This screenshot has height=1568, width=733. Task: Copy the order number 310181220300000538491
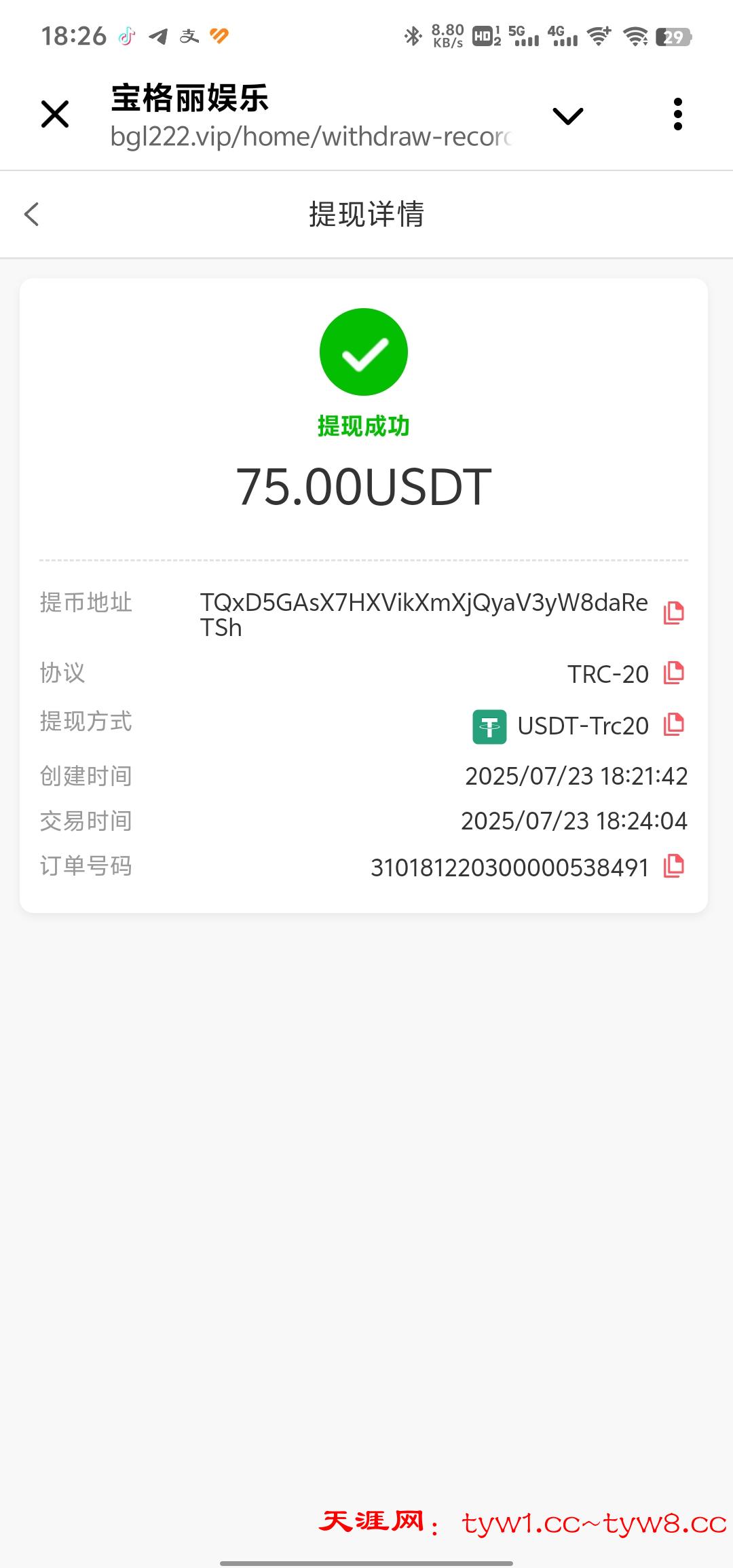click(674, 866)
